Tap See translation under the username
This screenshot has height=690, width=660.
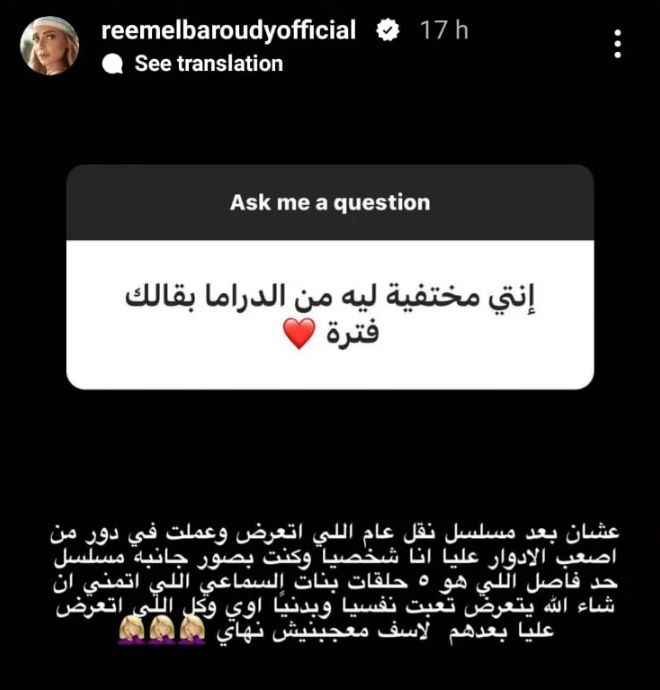coord(208,63)
